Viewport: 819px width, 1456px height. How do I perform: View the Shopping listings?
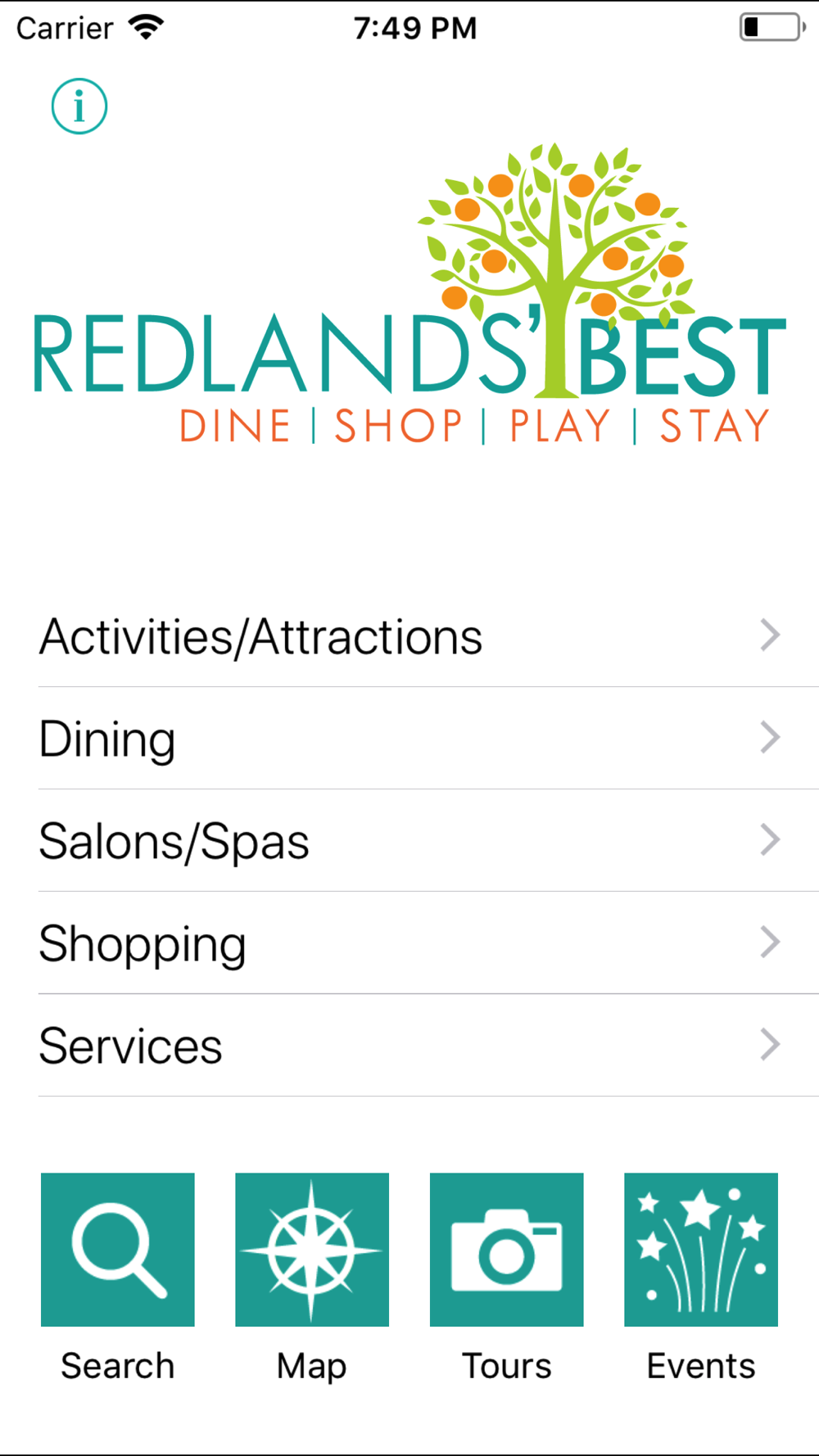[409, 943]
